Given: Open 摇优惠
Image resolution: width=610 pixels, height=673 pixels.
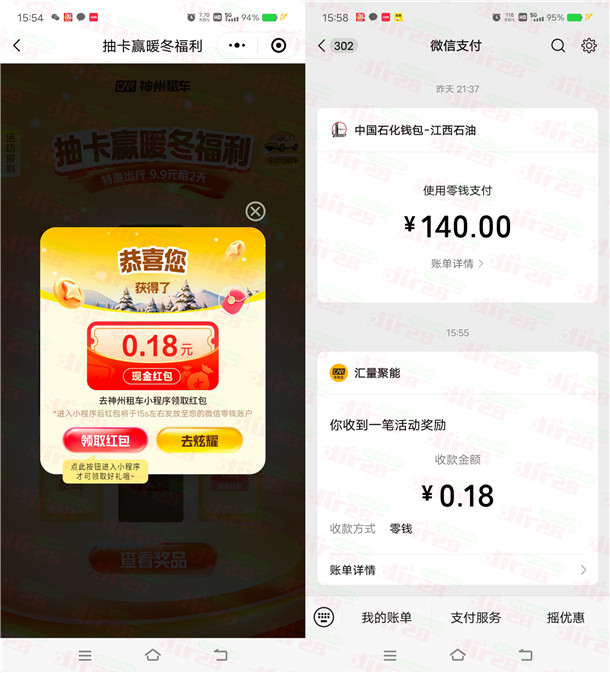Looking at the screenshot, I should click(x=566, y=618).
